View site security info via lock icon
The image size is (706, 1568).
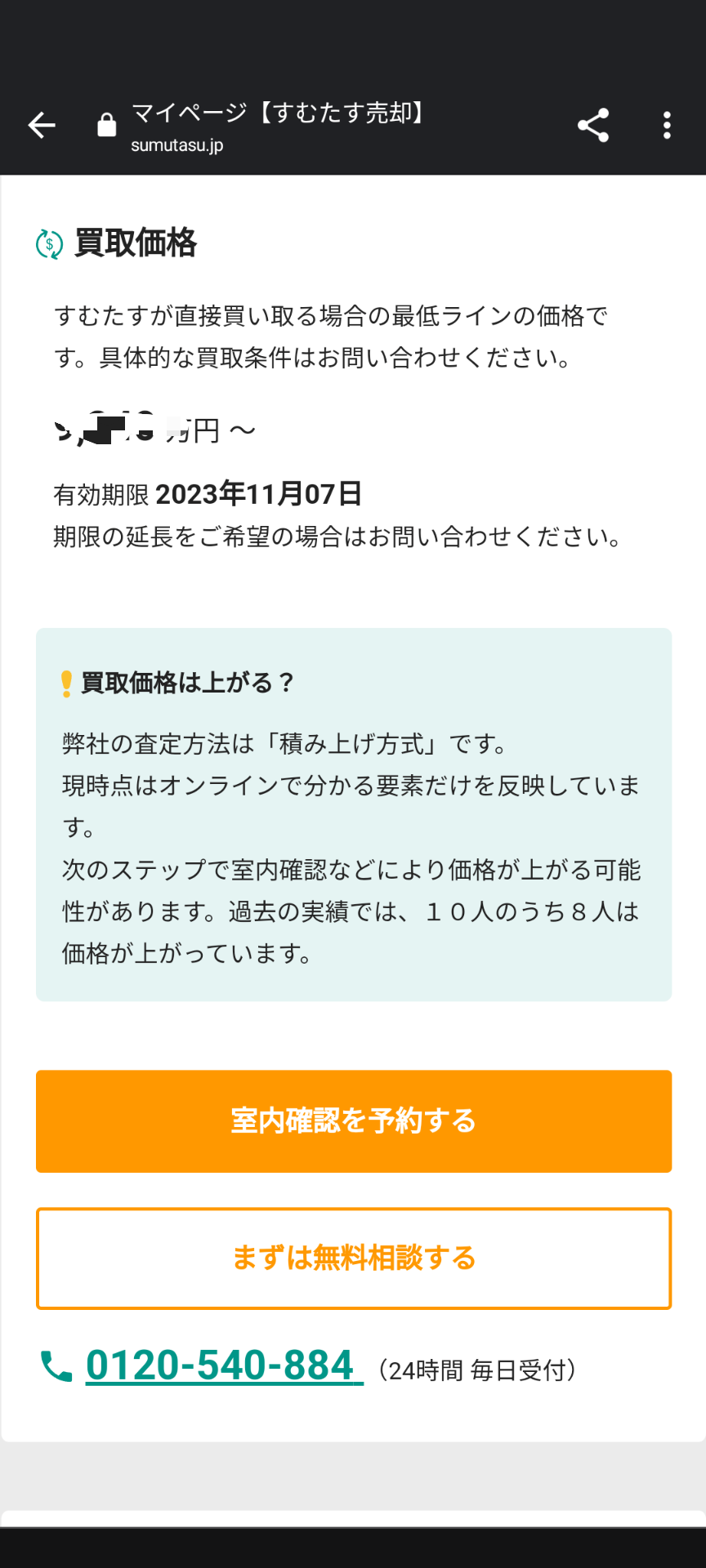107,125
